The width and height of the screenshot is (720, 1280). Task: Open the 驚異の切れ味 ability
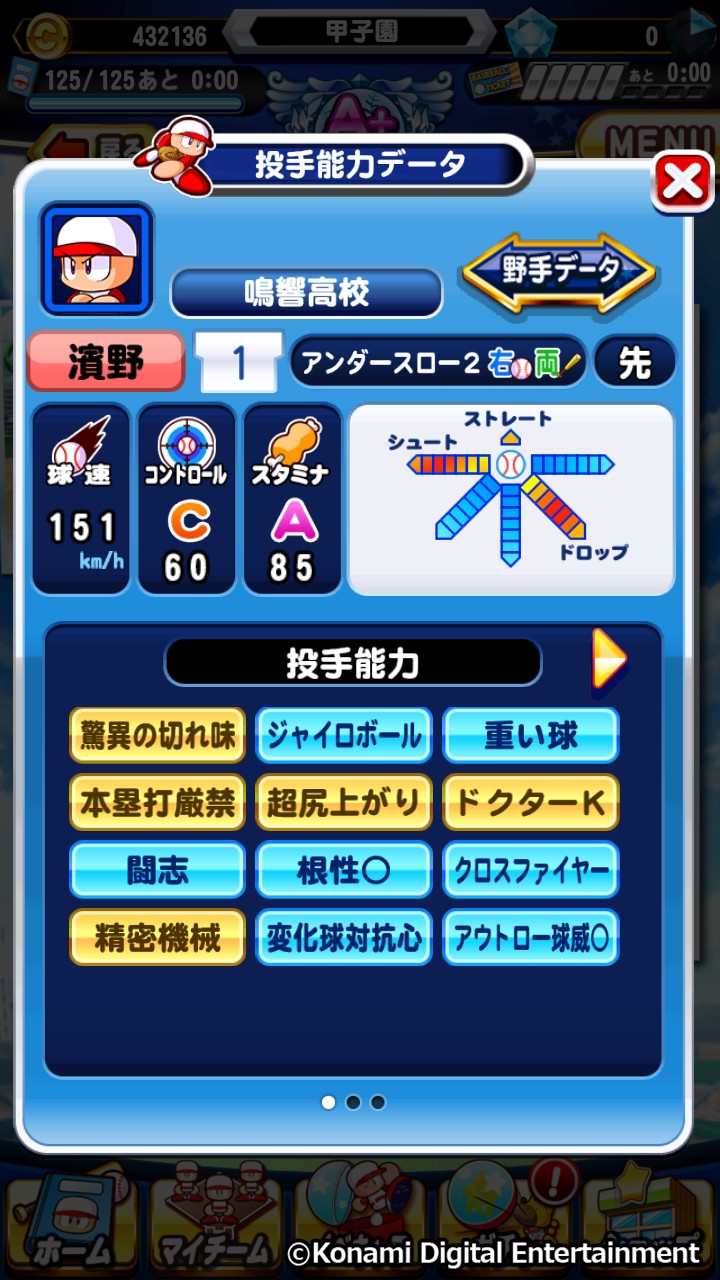[x=157, y=736]
